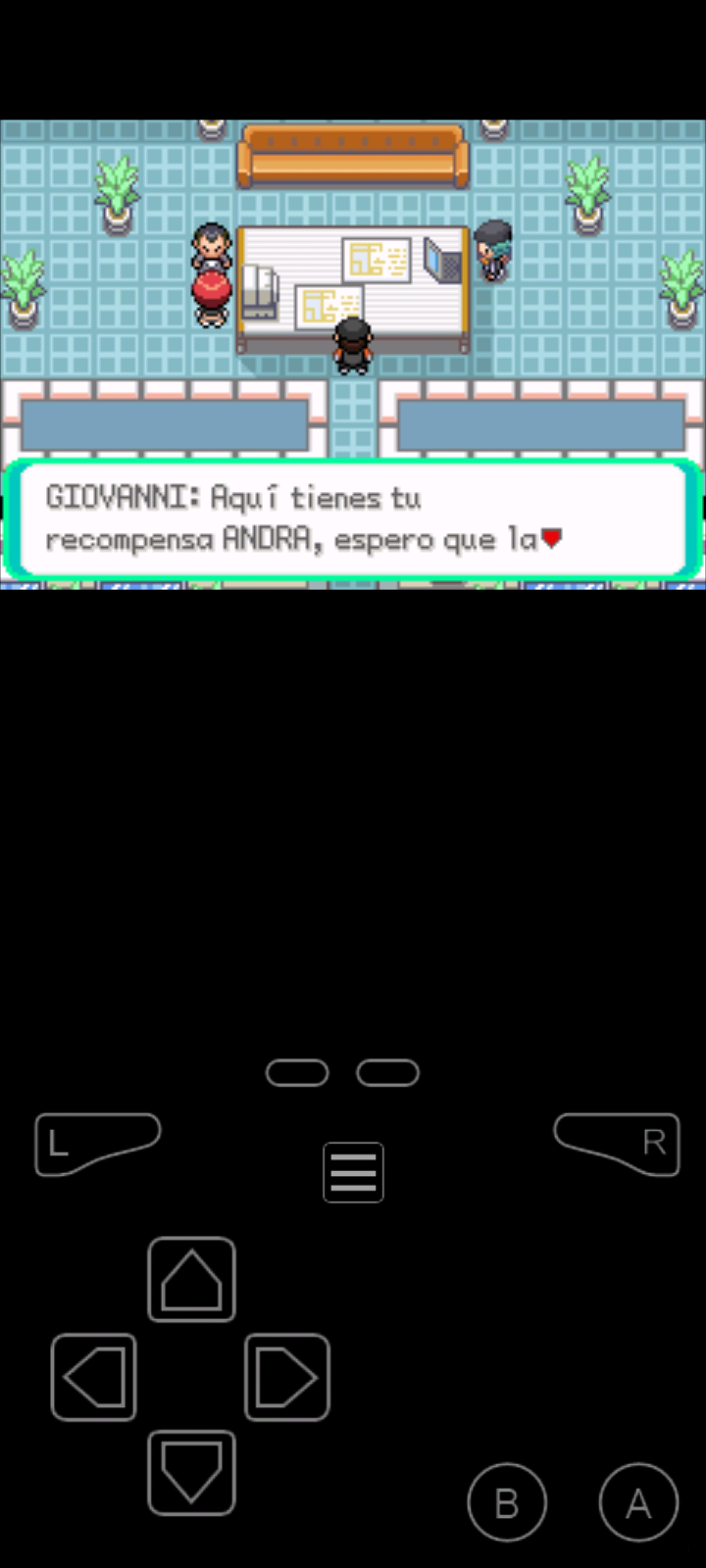Image resolution: width=706 pixels, height=1568 pixels.
Task: Tap the Select pill button
Action: pos(297,1073)
